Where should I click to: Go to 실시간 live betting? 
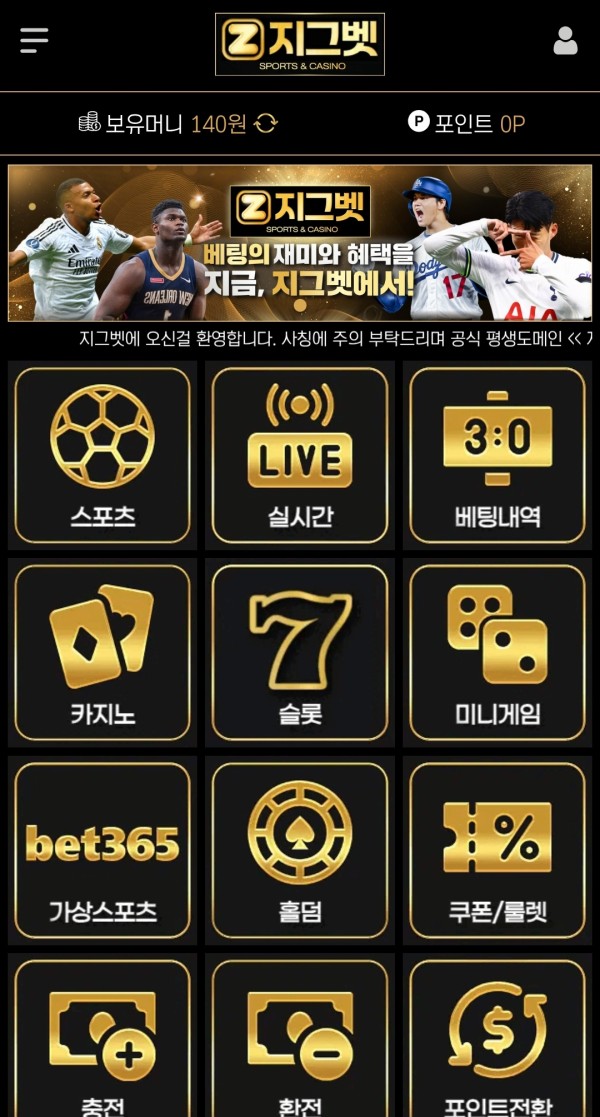coord(300,455)
